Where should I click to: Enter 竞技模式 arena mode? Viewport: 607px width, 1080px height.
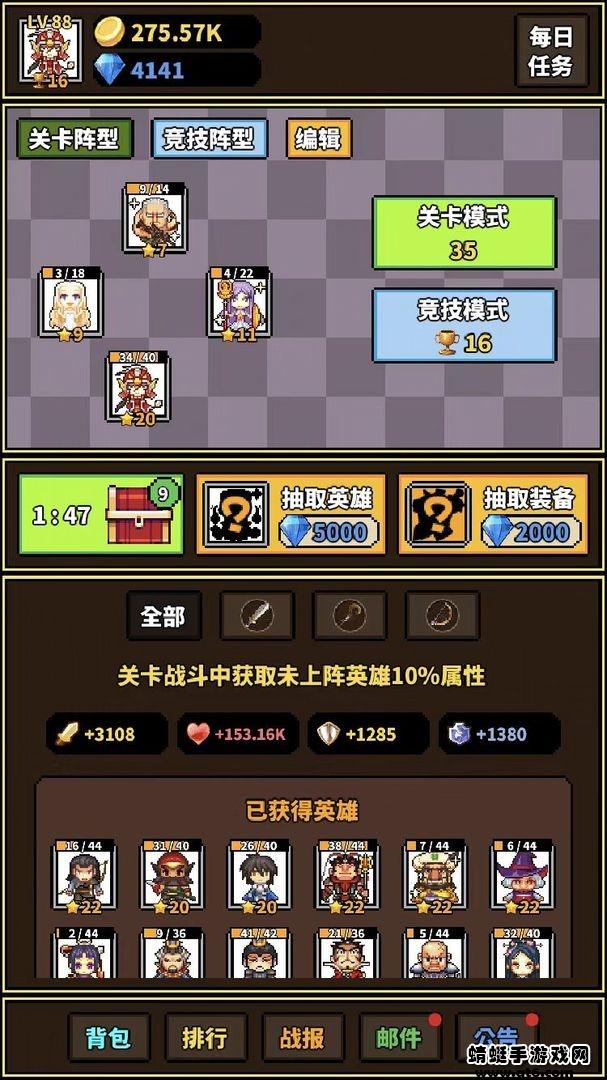click(463, 325)
